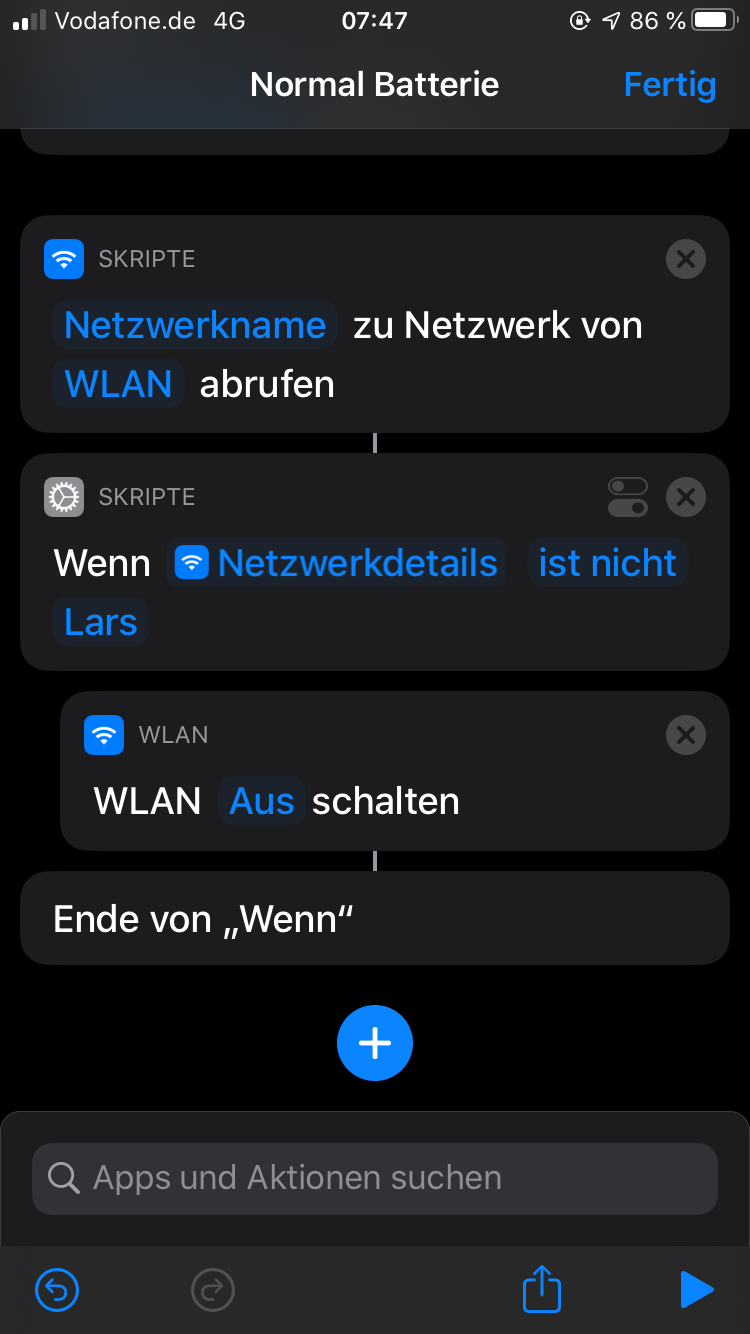The height and width of the screenshot is (1334, 750).
Task: Select the Netzwerkdetails variable
Action: pos(337,563)
